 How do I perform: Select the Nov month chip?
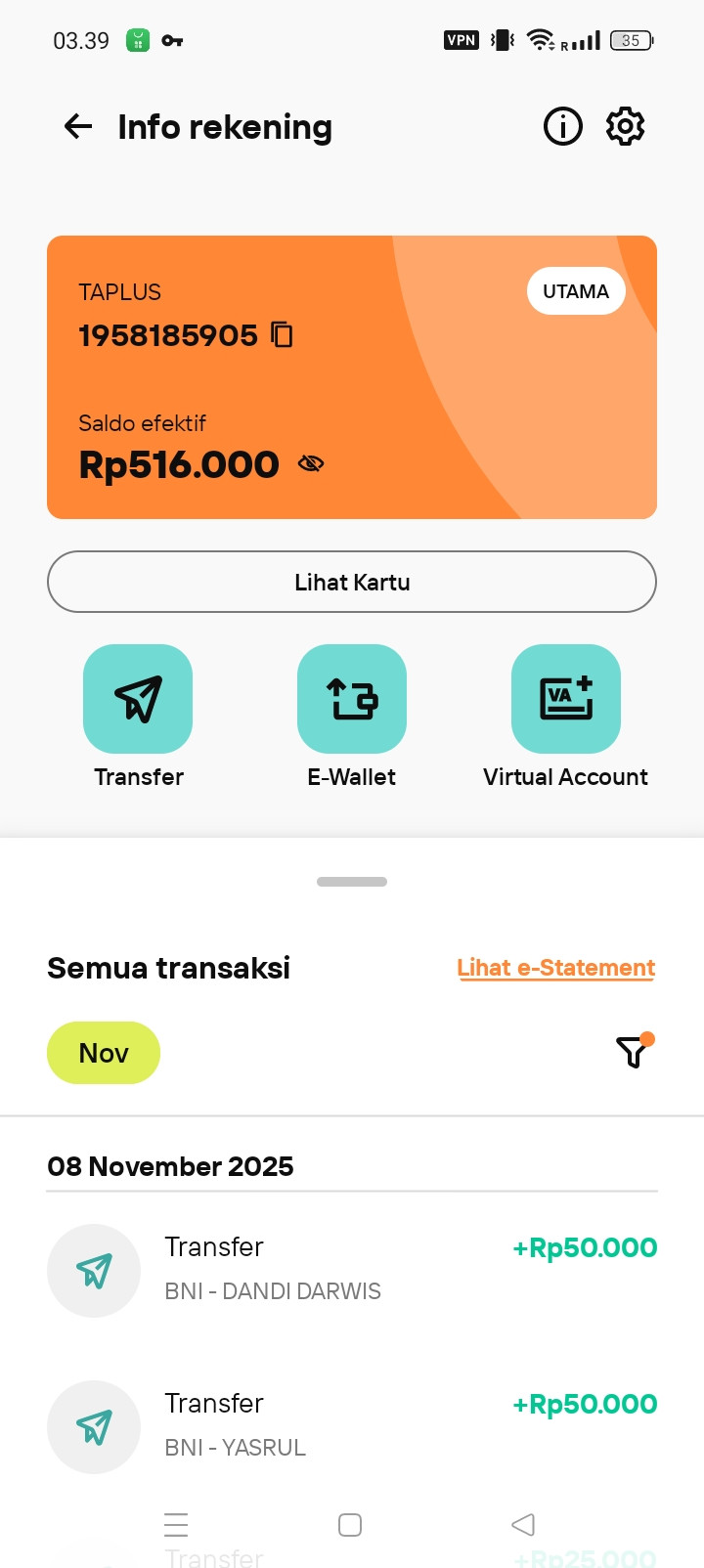[104, 1053]
